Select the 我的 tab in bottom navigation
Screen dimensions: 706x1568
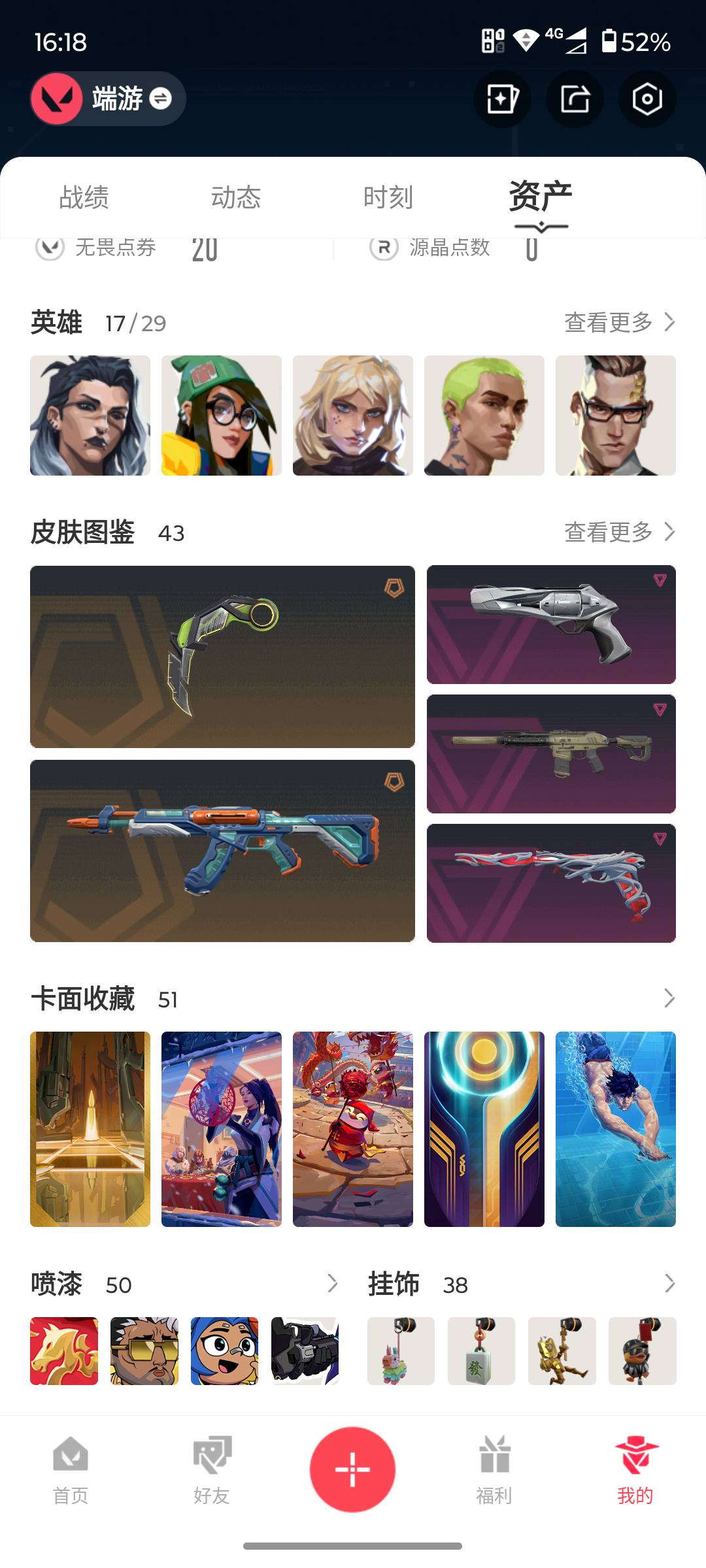pos(635,1463)
